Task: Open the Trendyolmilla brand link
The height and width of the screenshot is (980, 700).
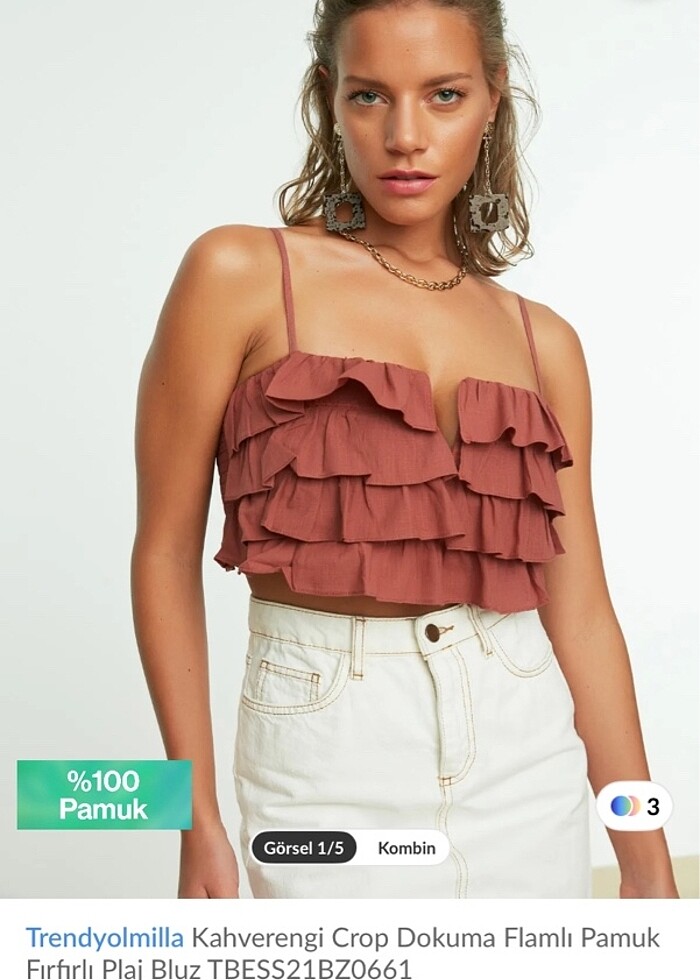Action: (x=104, y=938)
